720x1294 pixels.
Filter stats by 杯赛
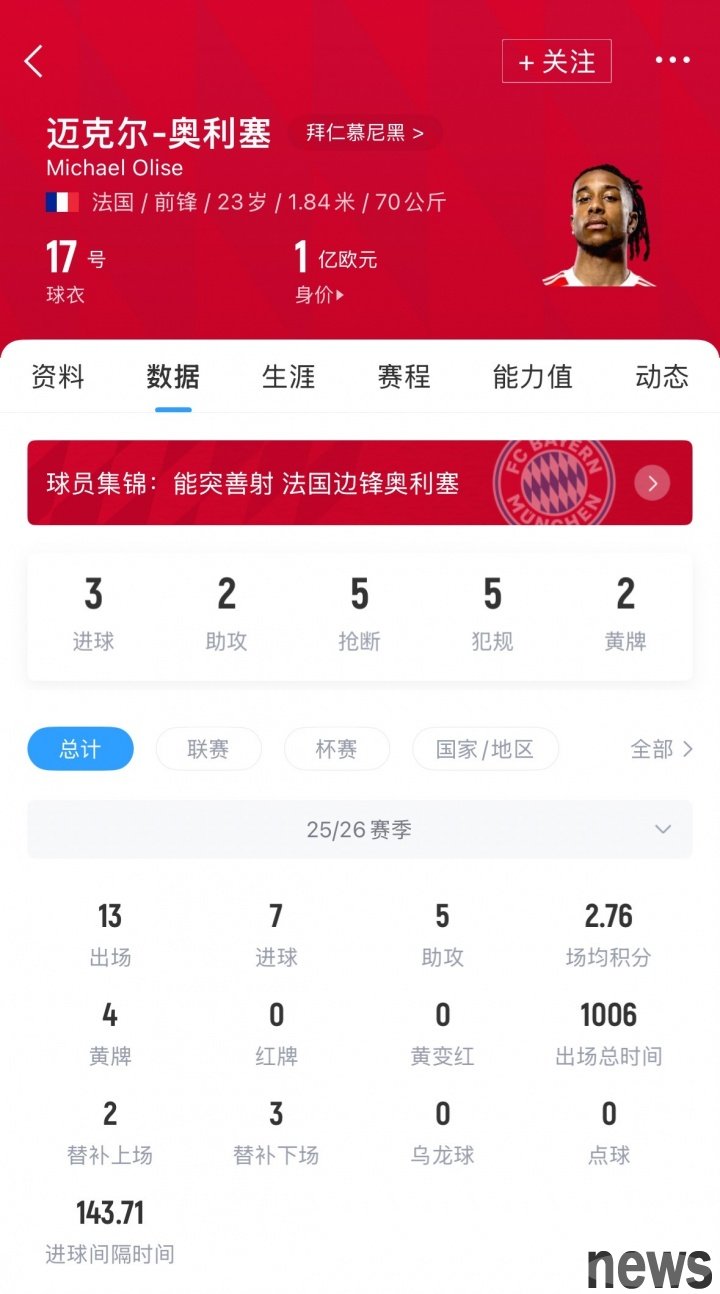pos(336,749)
